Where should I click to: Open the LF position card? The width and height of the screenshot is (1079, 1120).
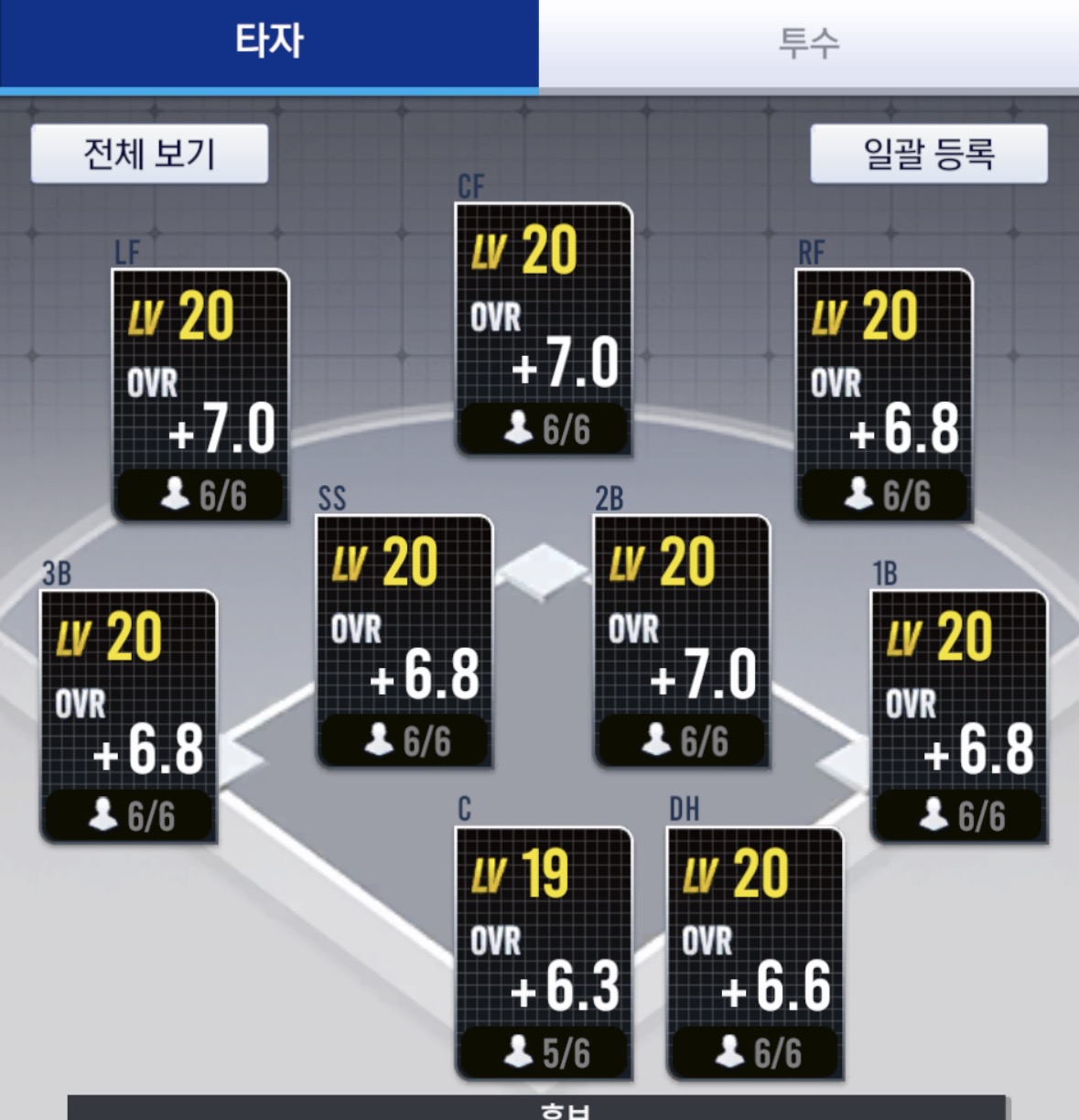pos(200,395)
